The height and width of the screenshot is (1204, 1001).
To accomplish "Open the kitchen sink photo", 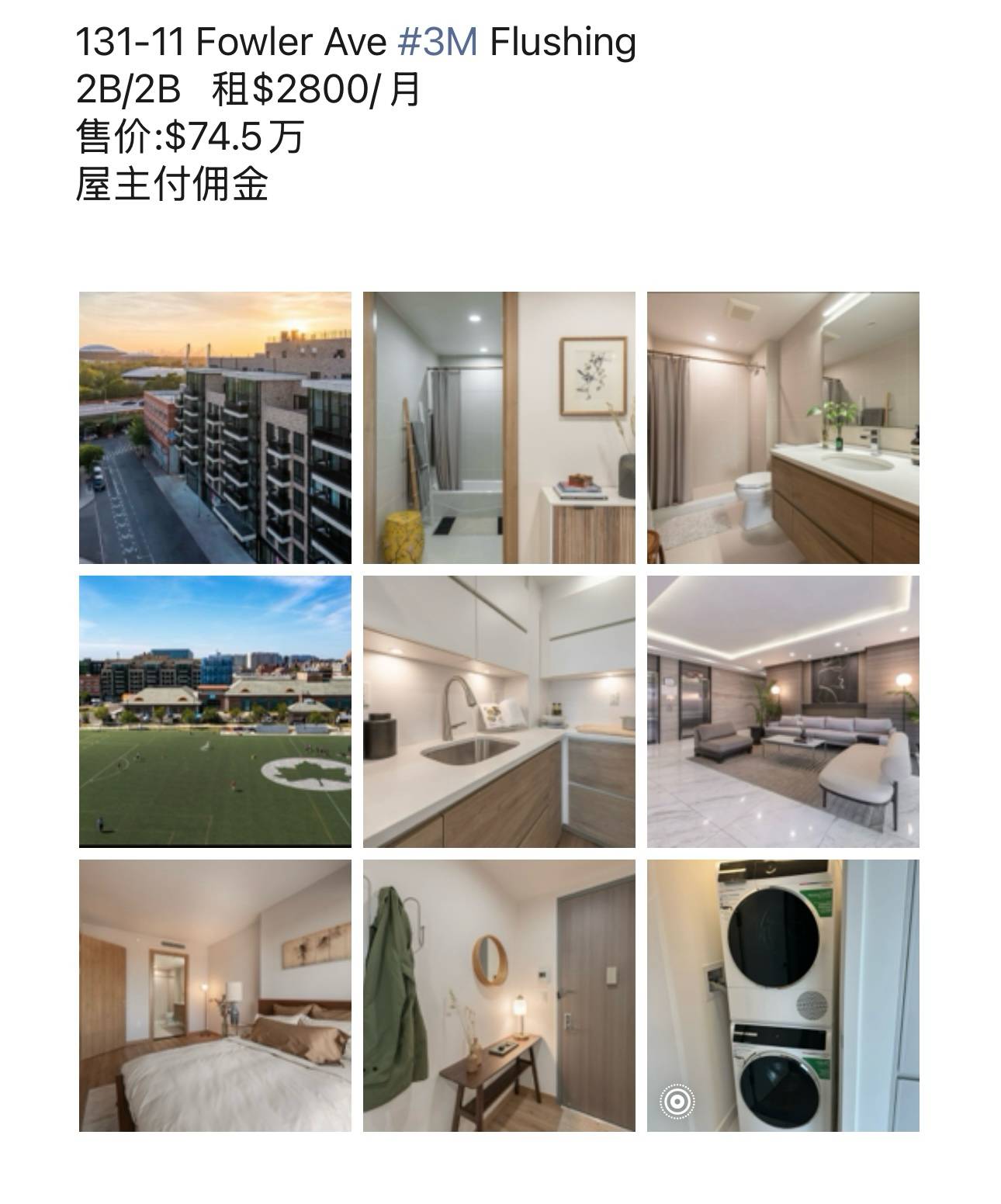I will coord(499,711).
